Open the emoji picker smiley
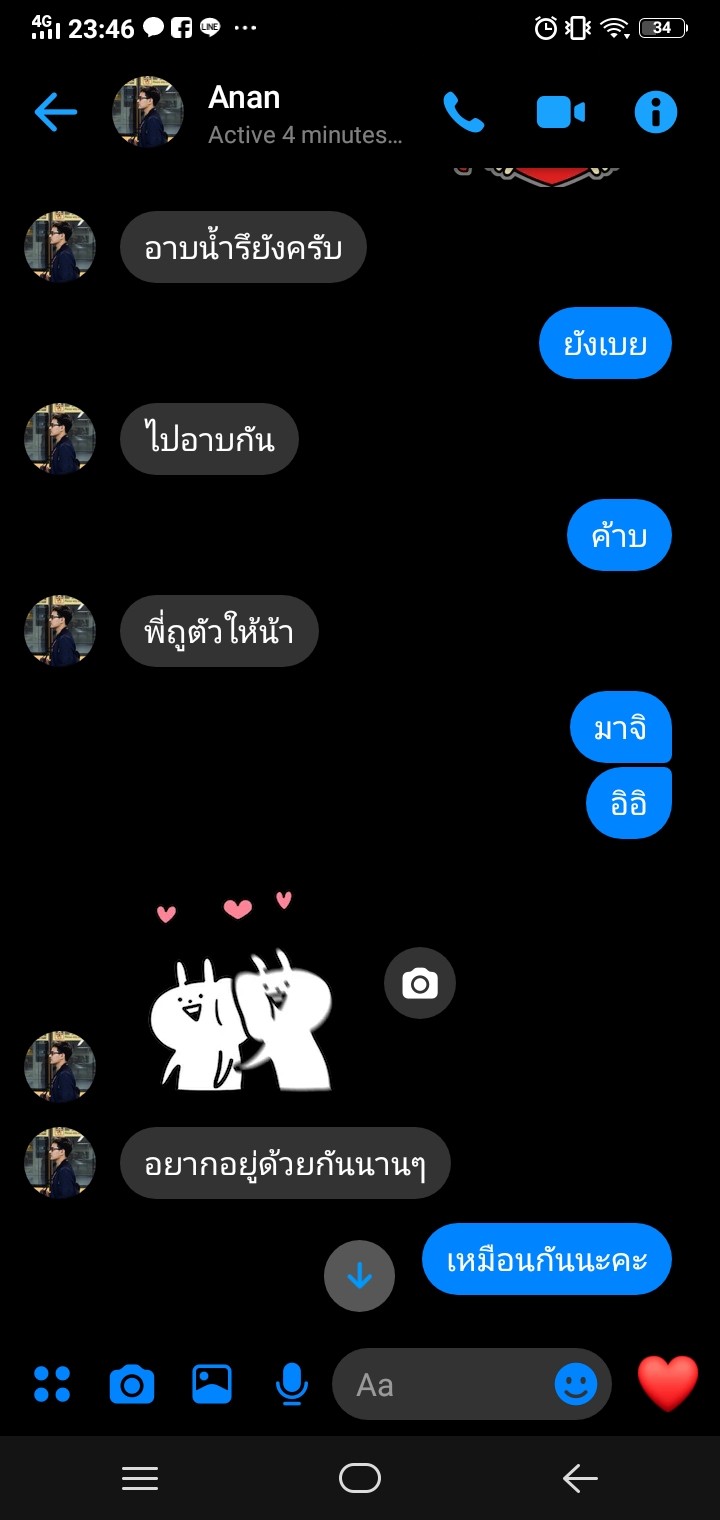The height and width of the screenshot is (1520, 720). point(576,1385)
